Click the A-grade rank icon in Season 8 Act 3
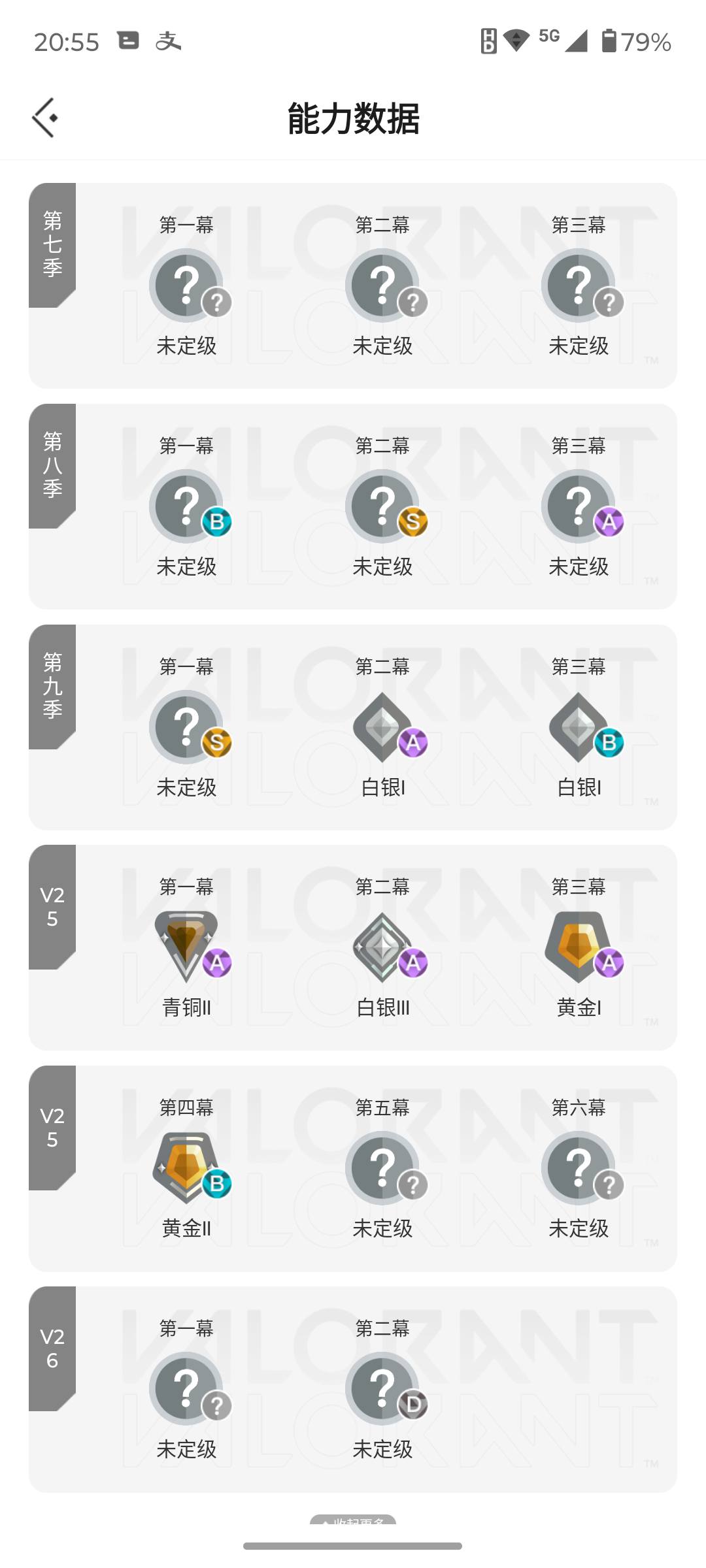706x1568 pixels. 579,506
